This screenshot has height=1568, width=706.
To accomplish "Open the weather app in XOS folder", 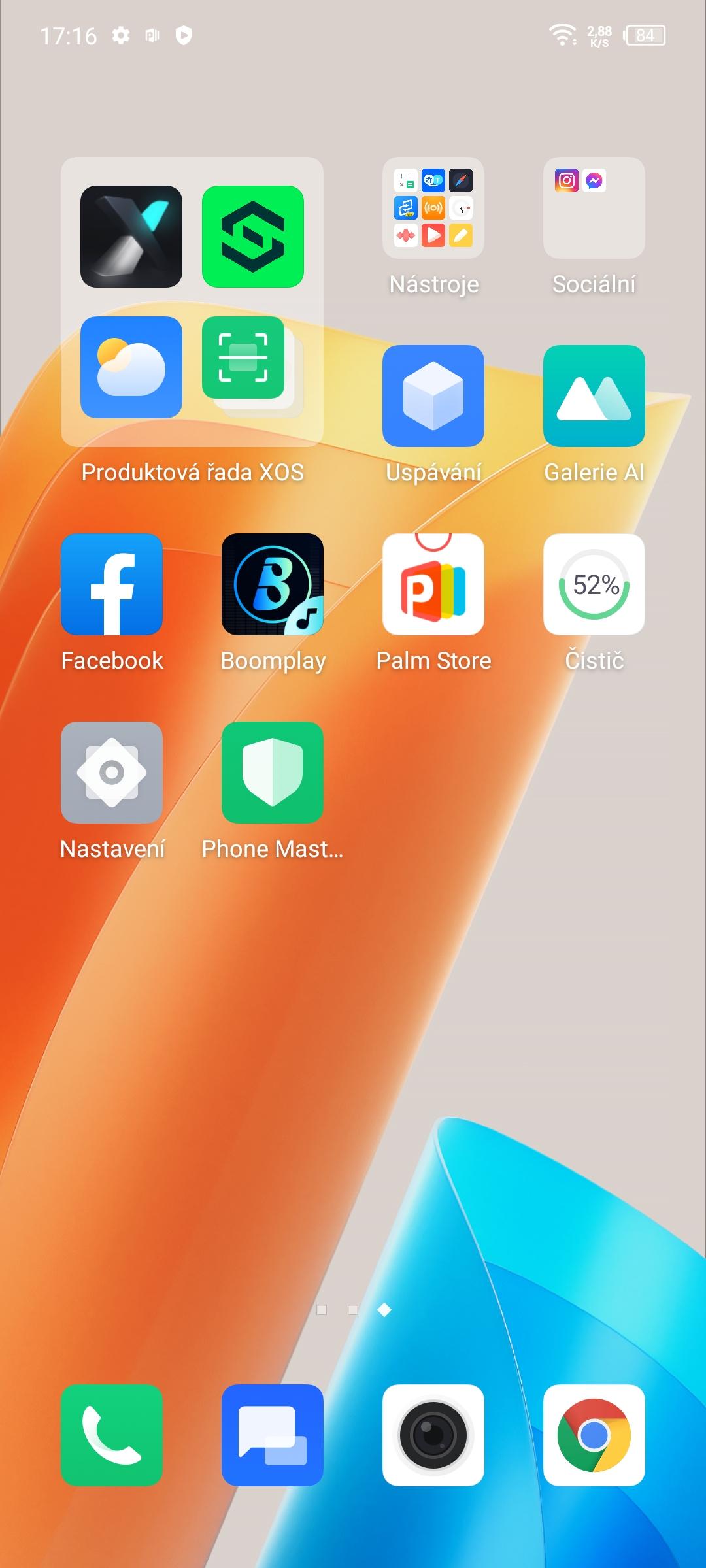I will 131,367.
